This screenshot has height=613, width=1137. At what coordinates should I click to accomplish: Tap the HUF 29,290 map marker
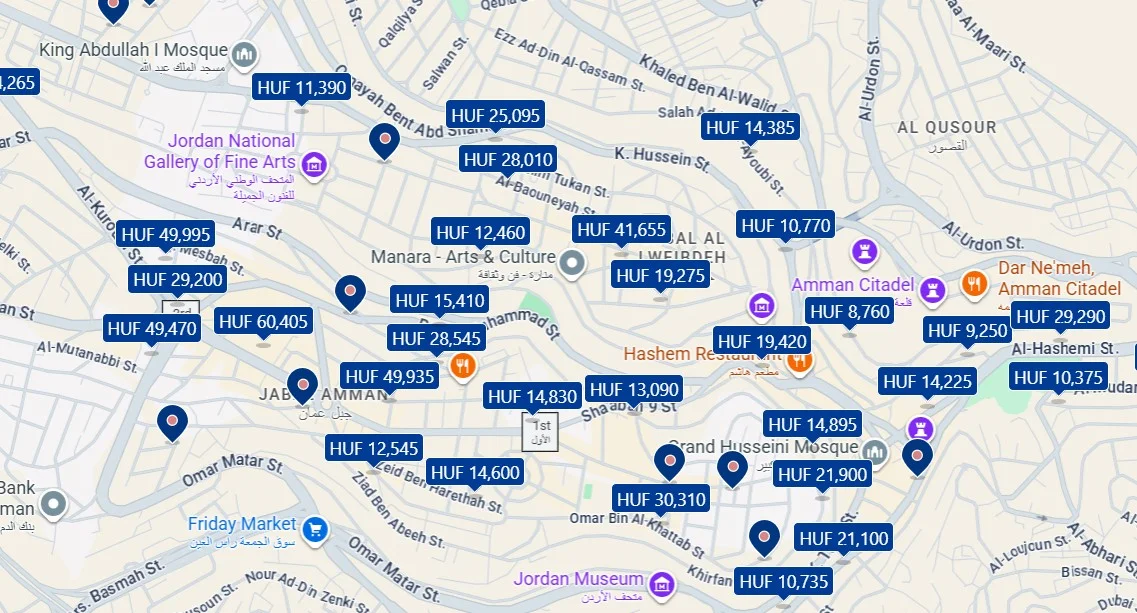pos(1060,317)
